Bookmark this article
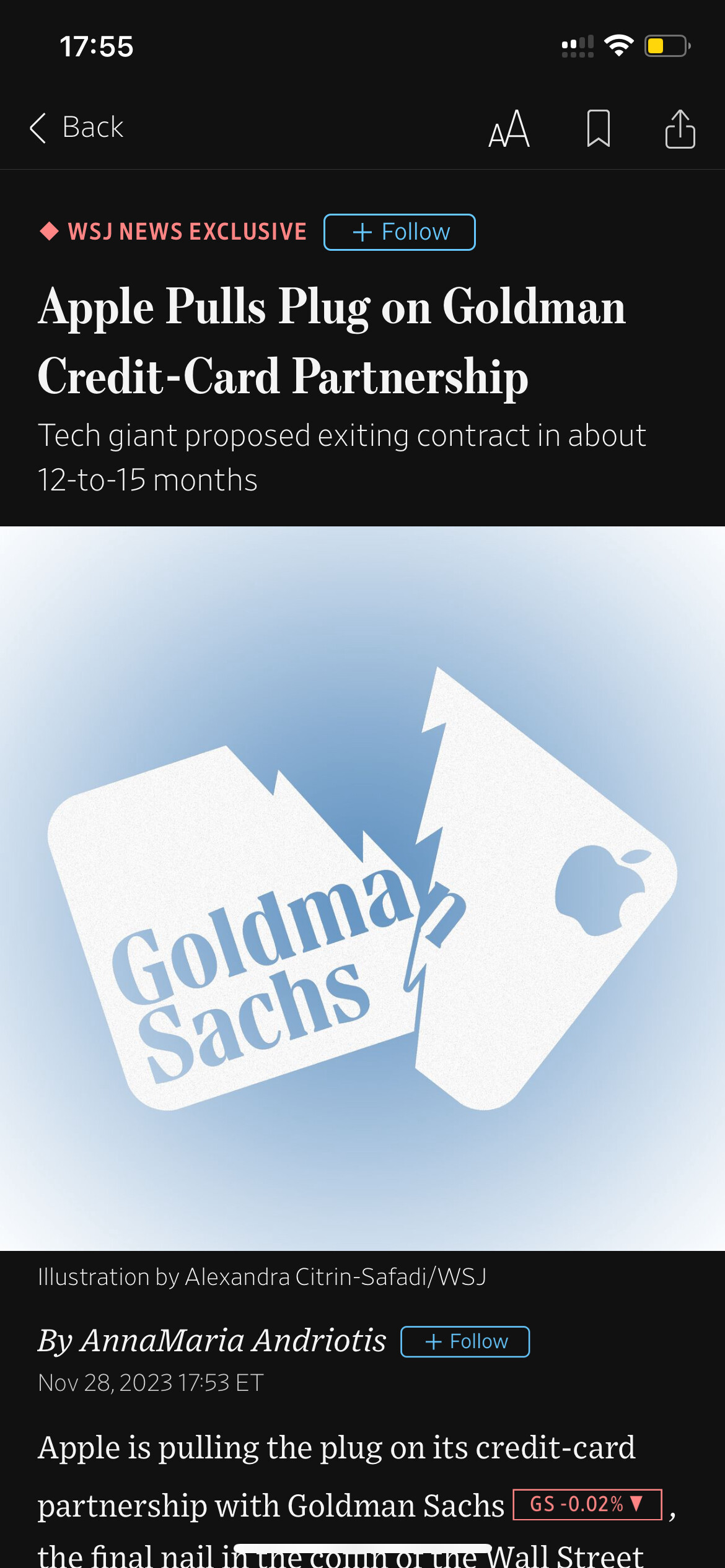This screenshot has width=725, height=1568. point(598,129)
